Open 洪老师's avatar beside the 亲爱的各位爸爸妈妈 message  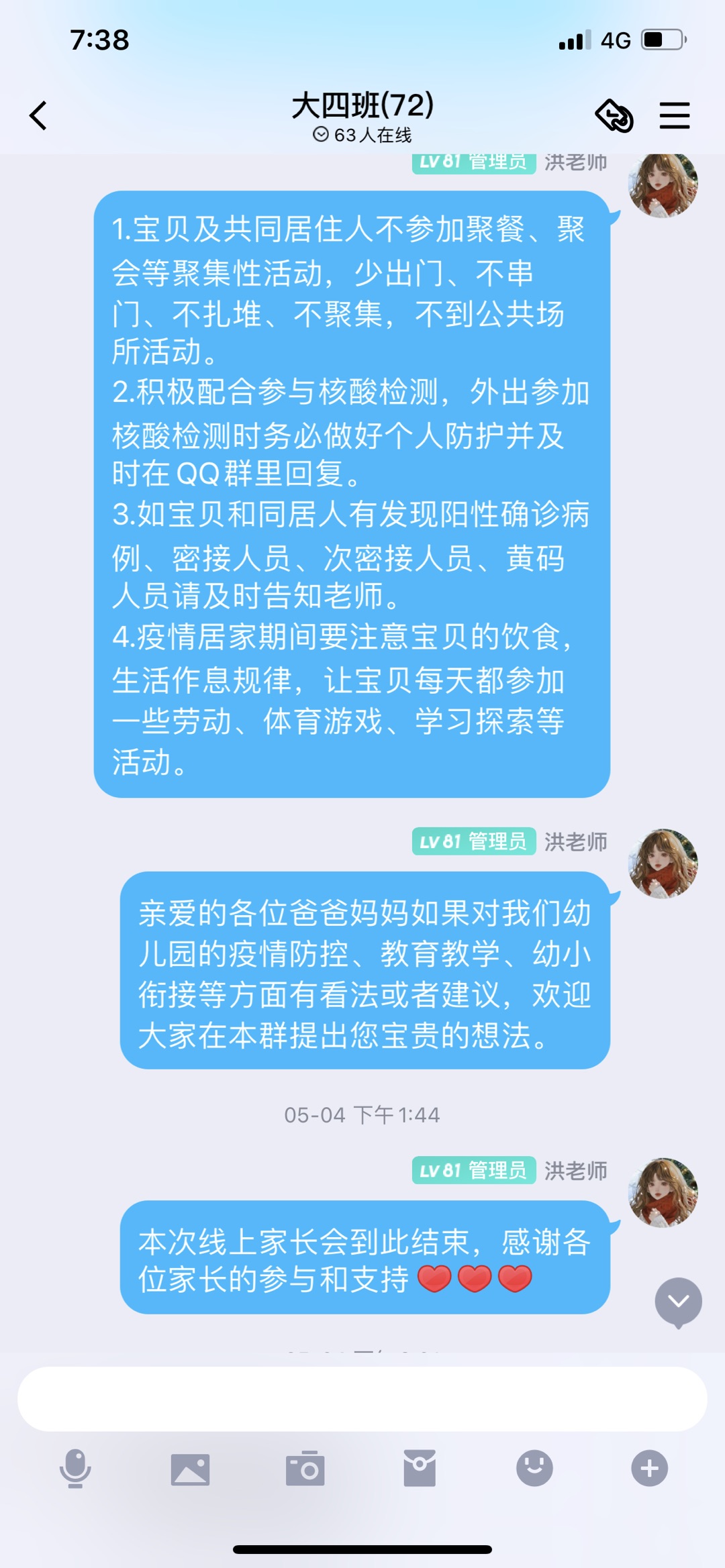663,864
